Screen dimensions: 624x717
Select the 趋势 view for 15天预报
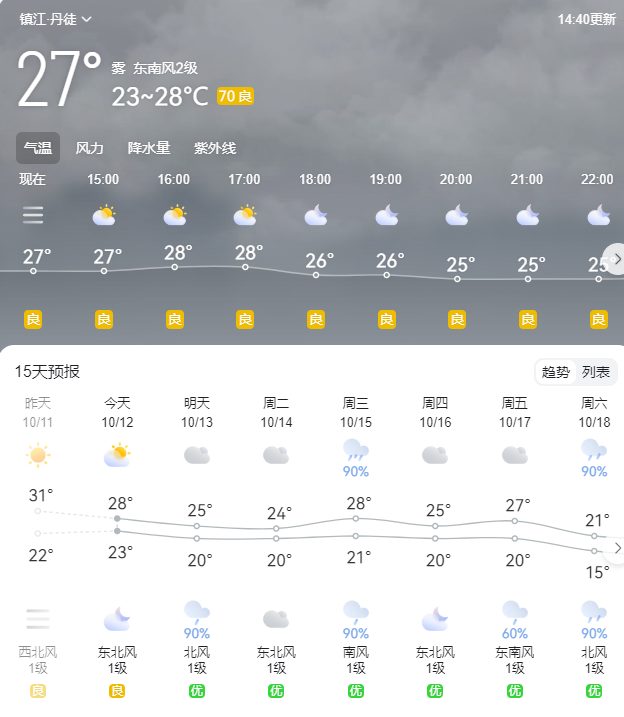(556, 372)
